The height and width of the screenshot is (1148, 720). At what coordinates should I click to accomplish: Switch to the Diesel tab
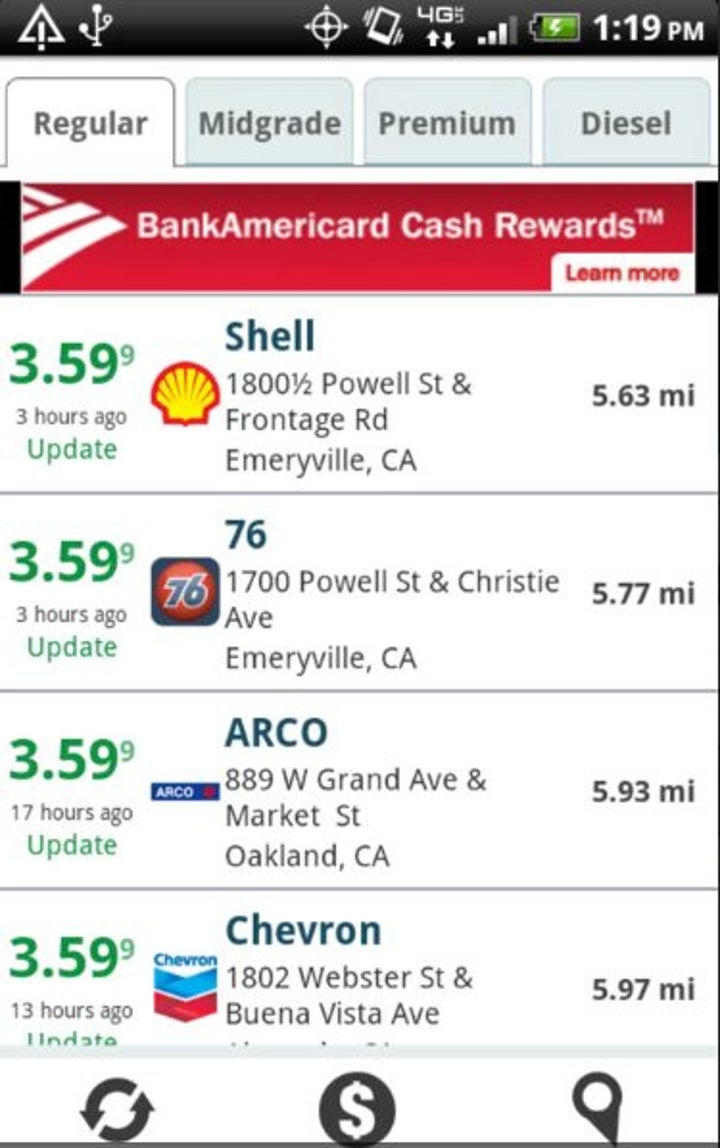(x=626, y=124)
